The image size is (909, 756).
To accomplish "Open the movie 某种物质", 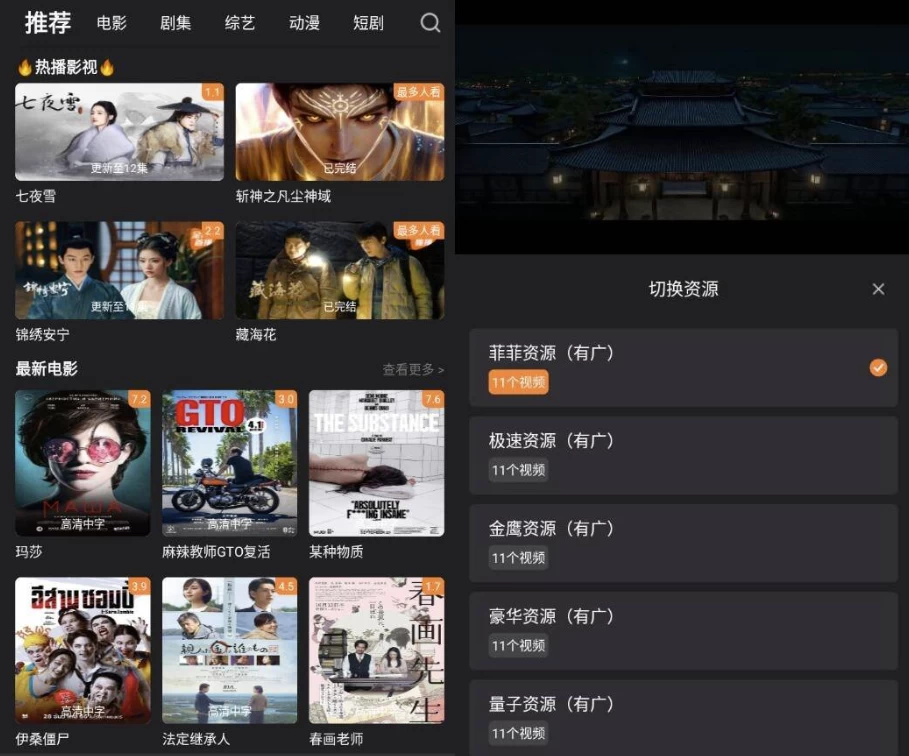I will [376, 463].
